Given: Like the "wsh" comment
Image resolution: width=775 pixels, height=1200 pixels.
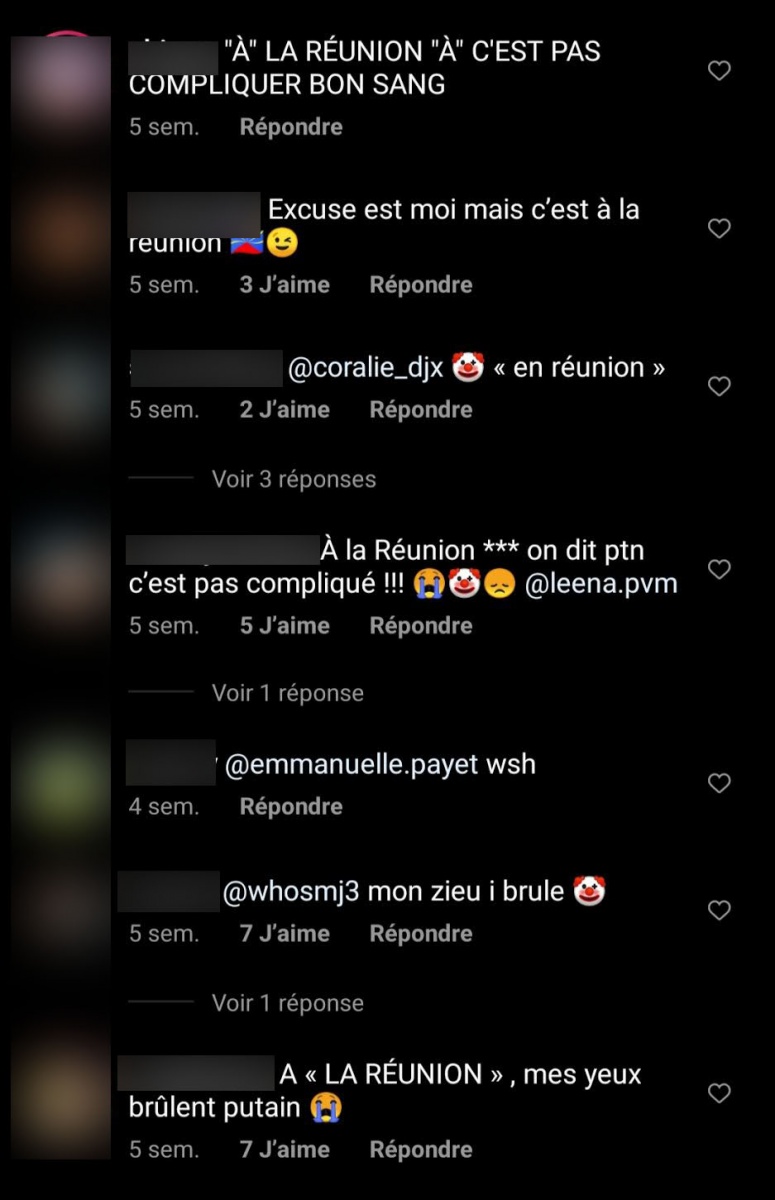Looking at the screenshot, I should 719,784.
